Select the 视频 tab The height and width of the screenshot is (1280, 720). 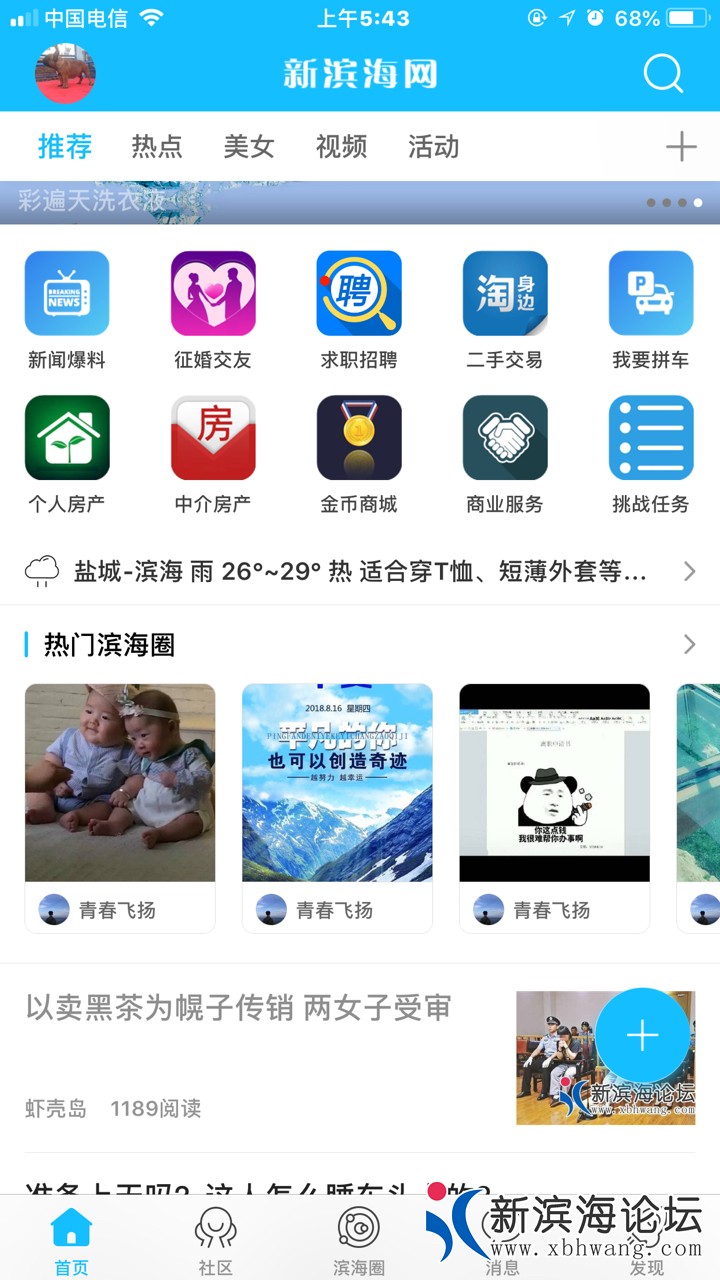coord(341,147)
